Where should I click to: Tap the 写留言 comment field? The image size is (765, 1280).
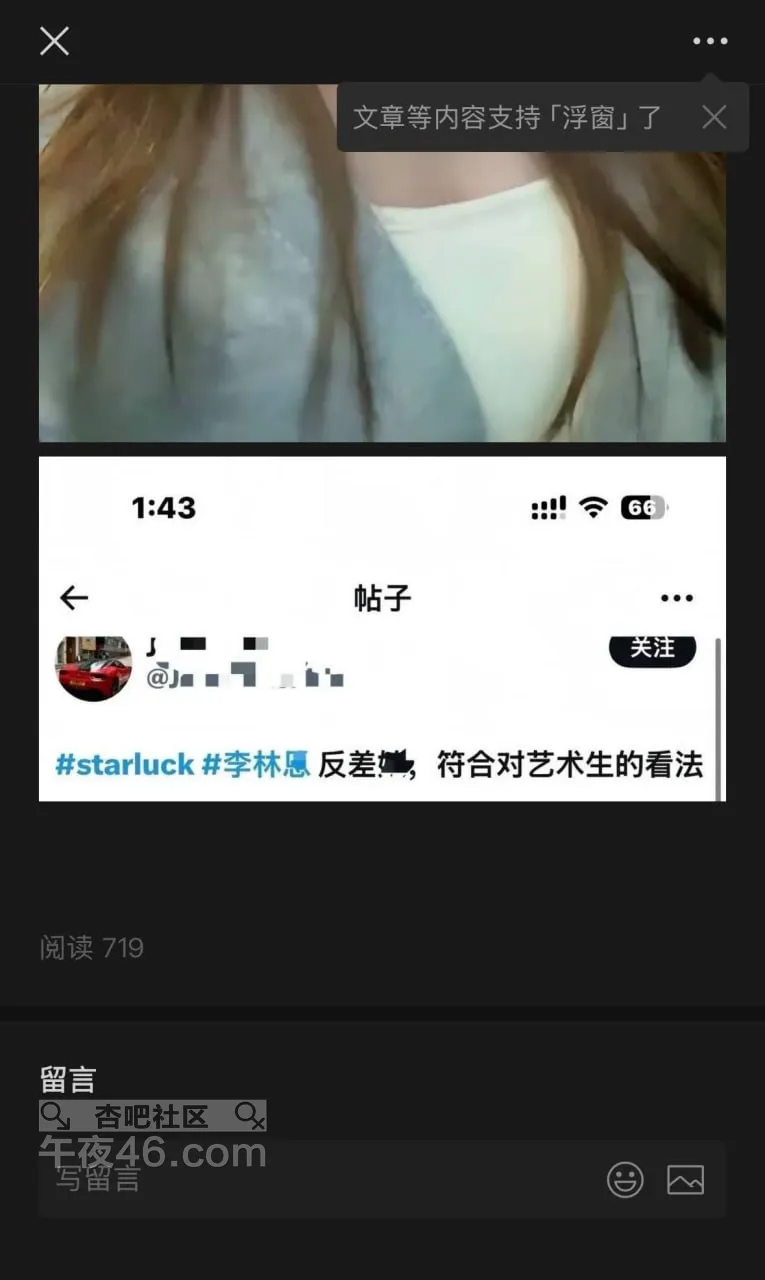coord(300,1180)
